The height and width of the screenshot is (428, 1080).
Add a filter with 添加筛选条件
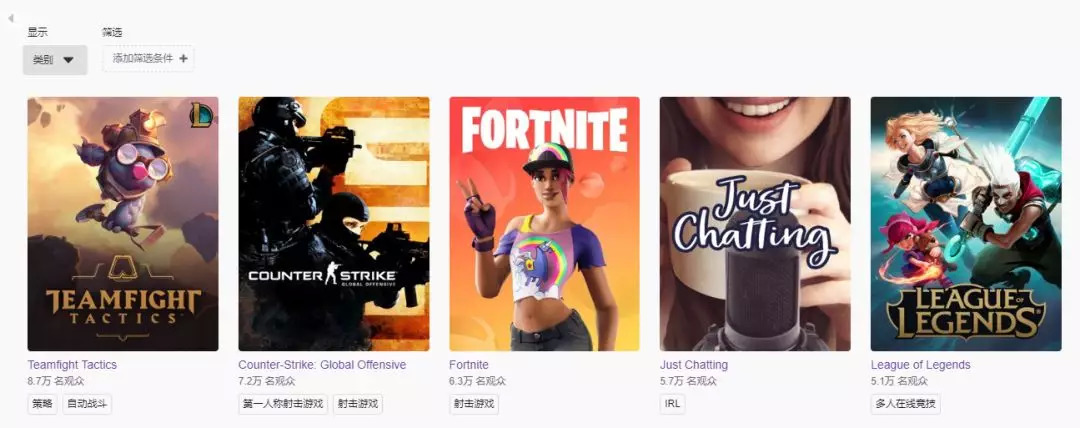pos(149,58)
